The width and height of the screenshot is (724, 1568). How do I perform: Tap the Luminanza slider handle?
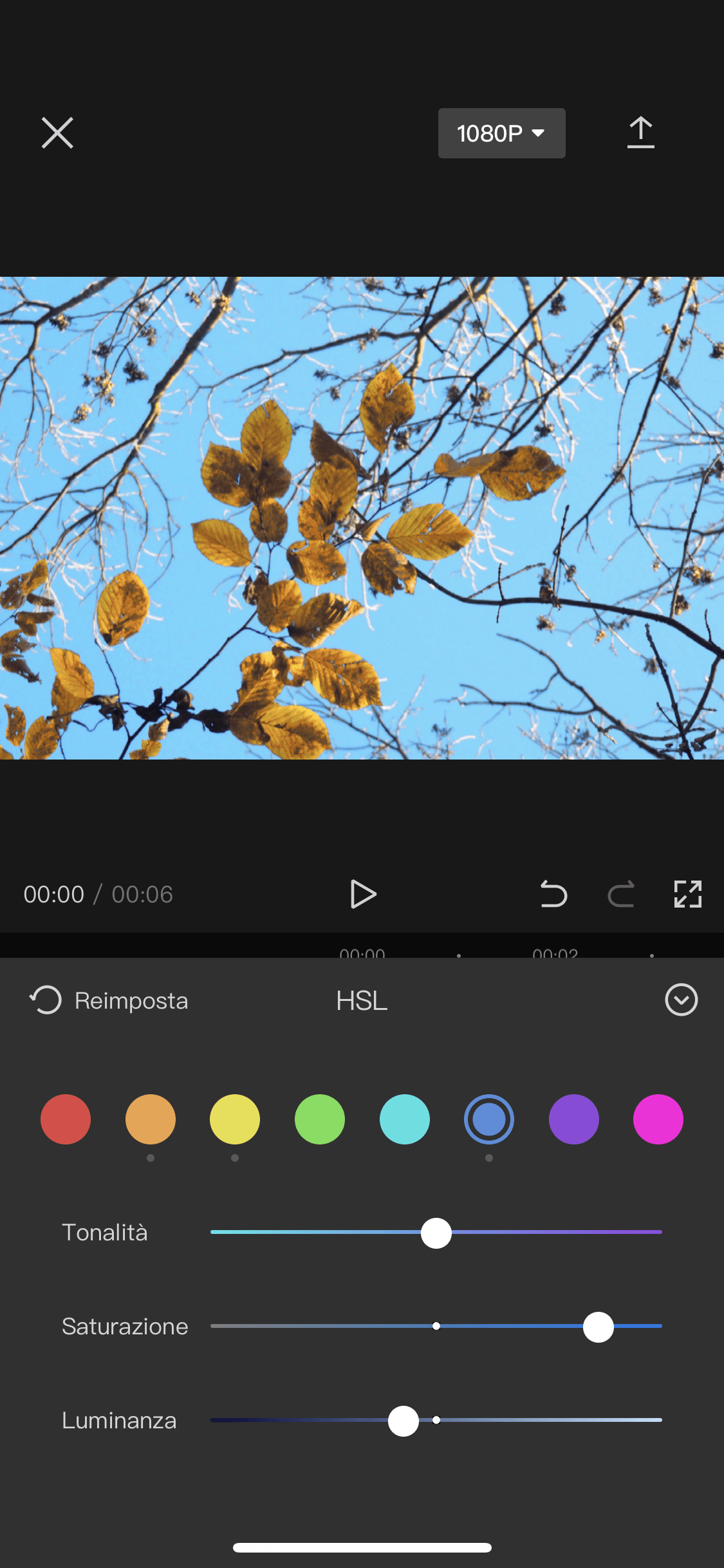pos(404,1421)
